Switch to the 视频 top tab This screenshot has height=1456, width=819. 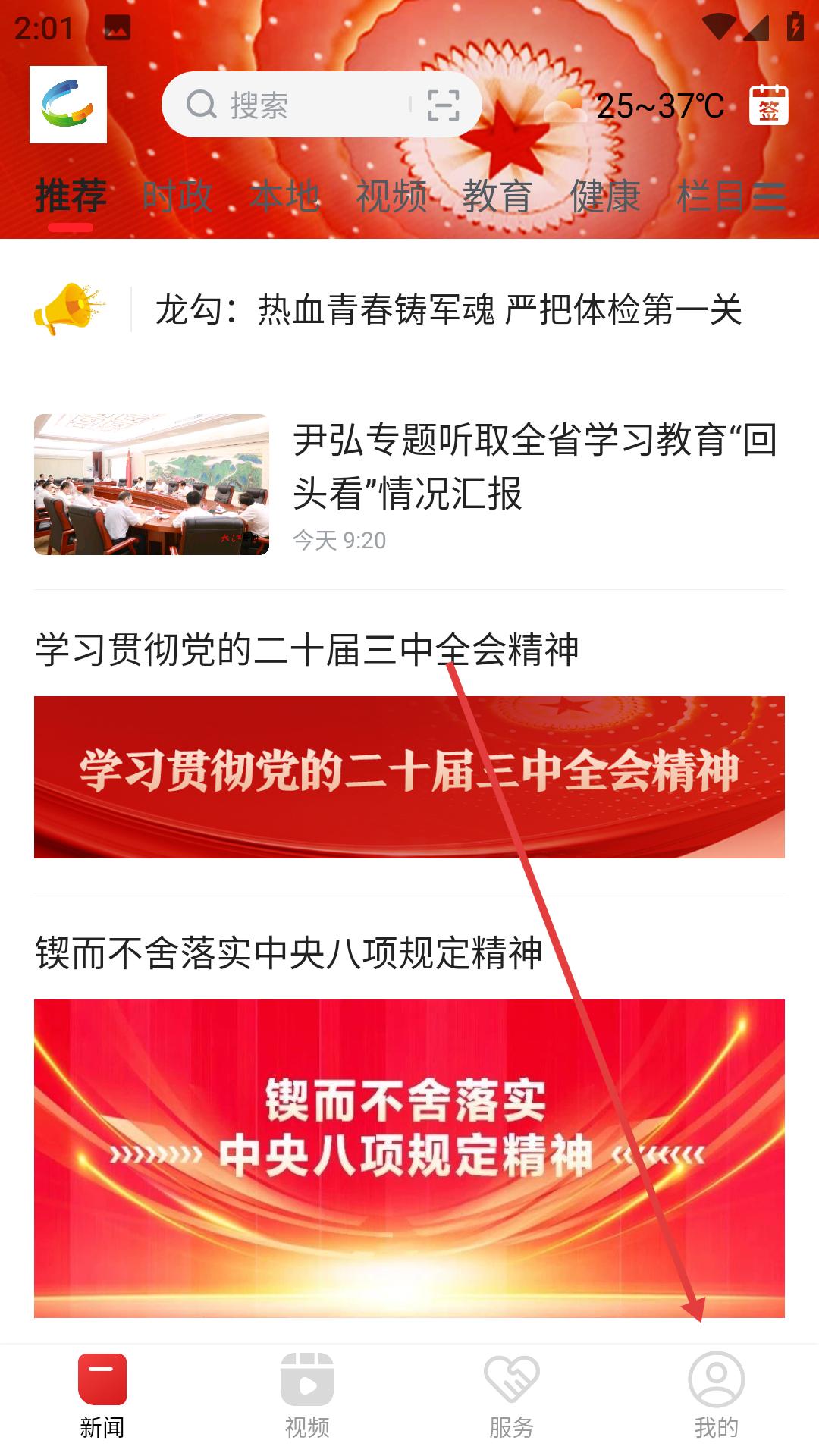(391, 196)
